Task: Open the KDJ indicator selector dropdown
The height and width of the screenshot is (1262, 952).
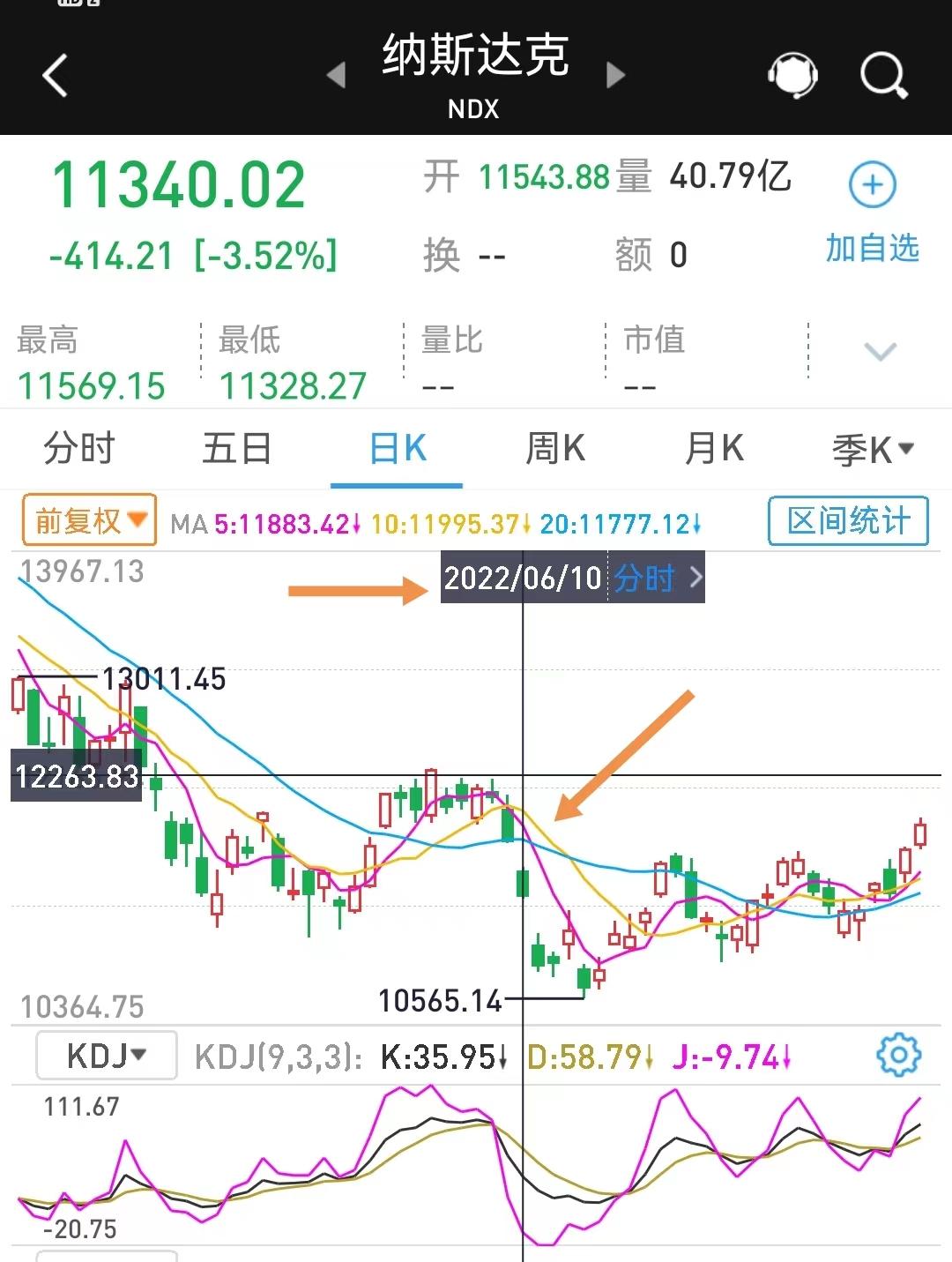Action: 106,1054
